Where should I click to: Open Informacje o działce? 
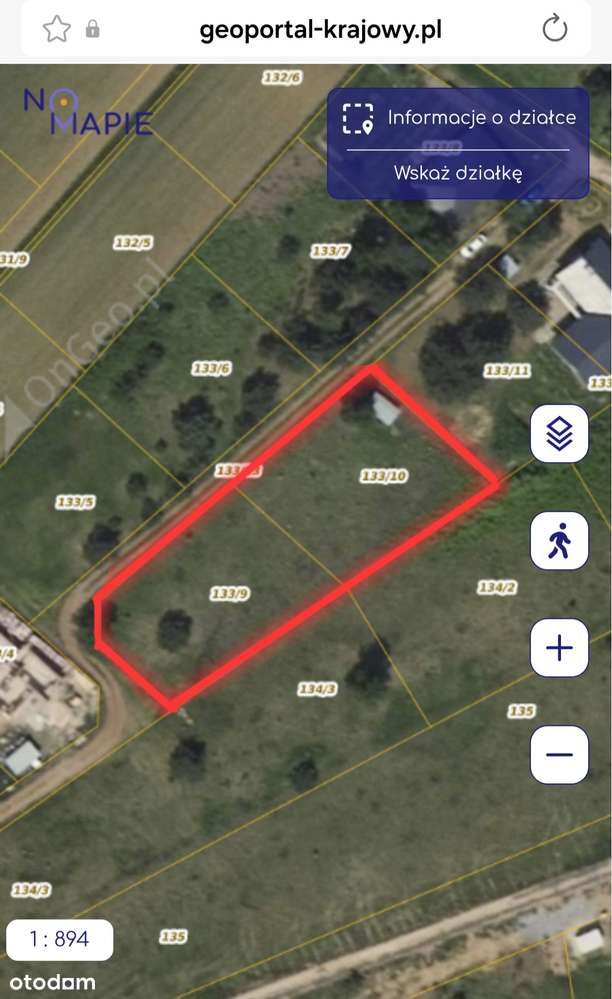point(459,118)
